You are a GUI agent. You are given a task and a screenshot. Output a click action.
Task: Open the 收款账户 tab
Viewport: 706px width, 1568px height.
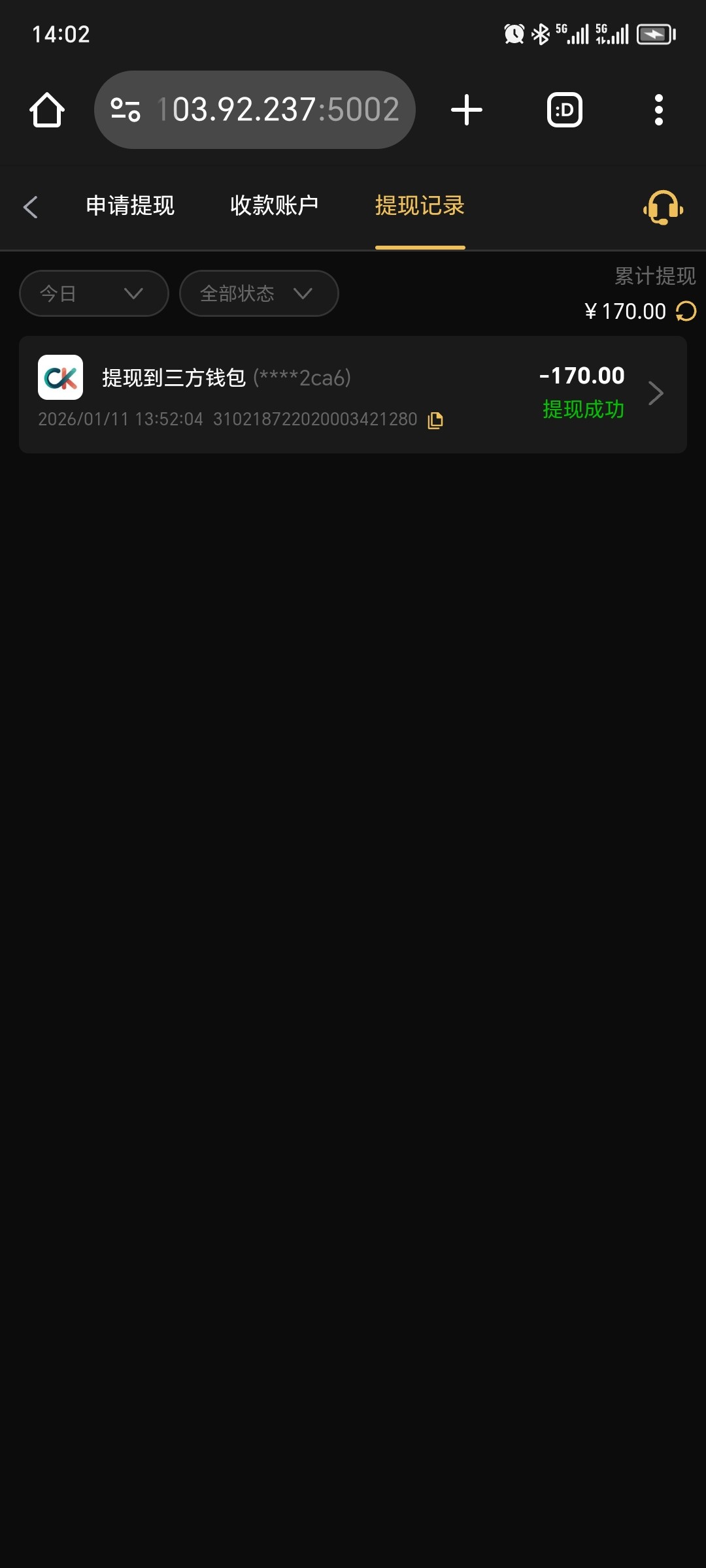(274, 206)
